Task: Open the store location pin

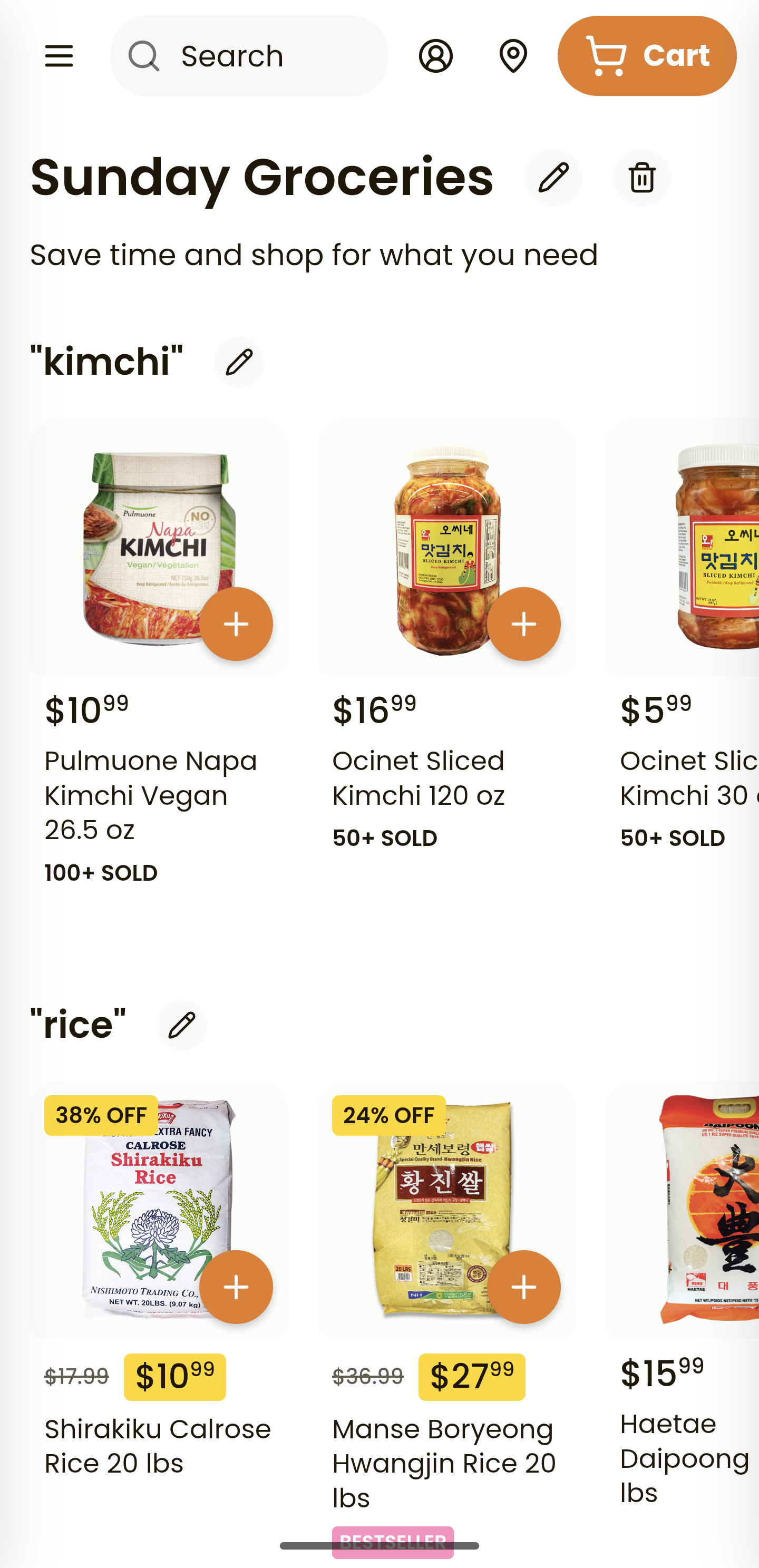Action: (x=513, y=56)
